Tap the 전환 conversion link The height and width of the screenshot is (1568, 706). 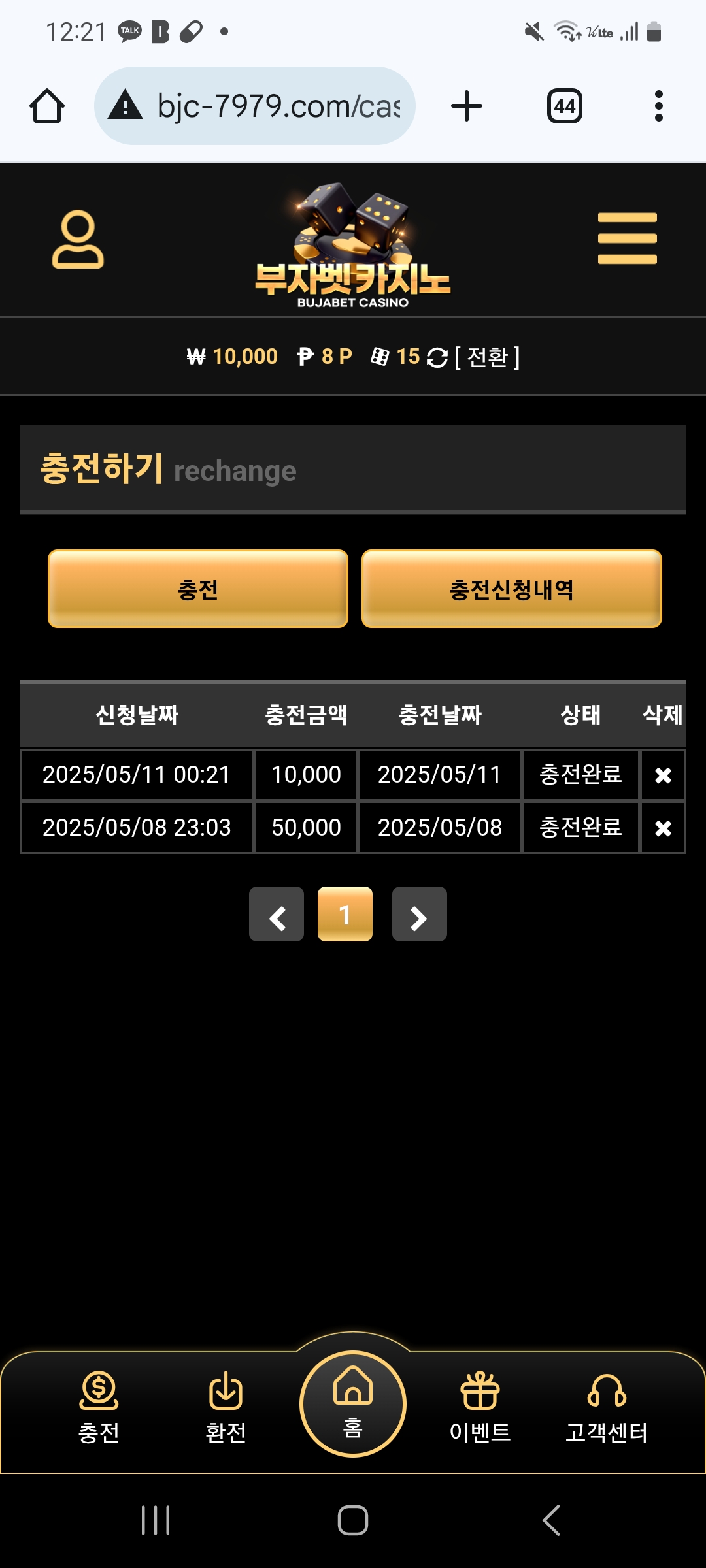pyautogui.click(x=487, y=357)
